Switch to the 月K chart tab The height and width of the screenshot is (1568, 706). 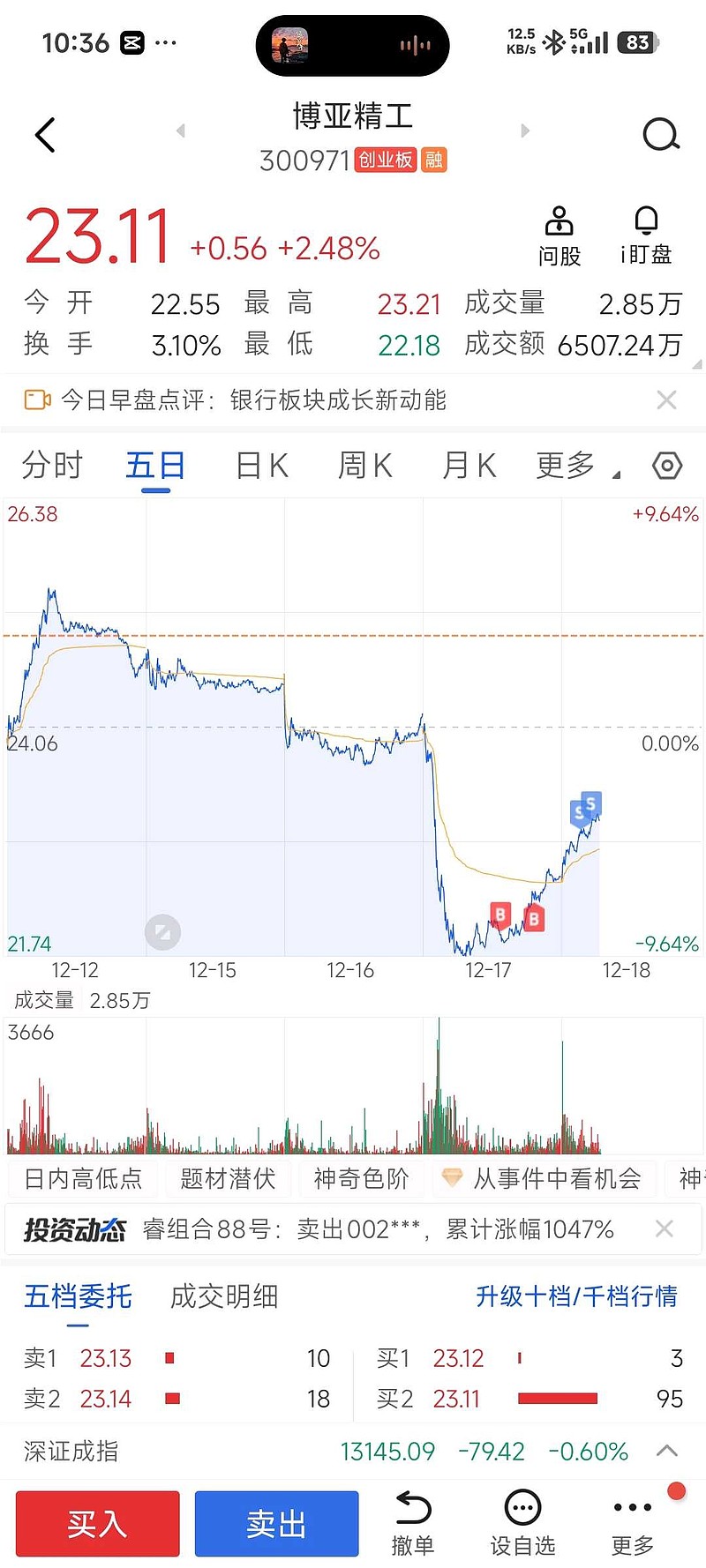[469, 465]
